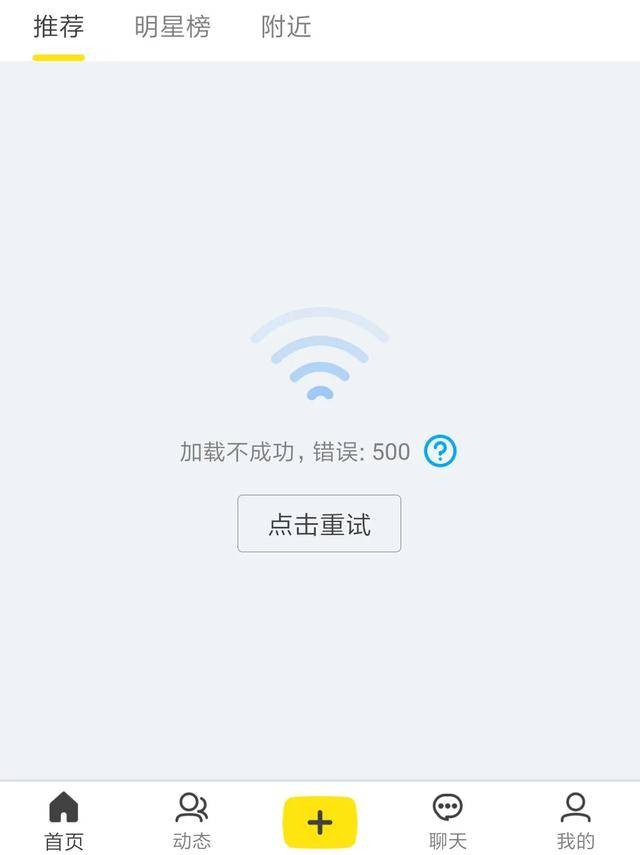Open the 动态 tab
This screenshot has width=640, height=855.
pyautogui.click(x=191, y=820)
